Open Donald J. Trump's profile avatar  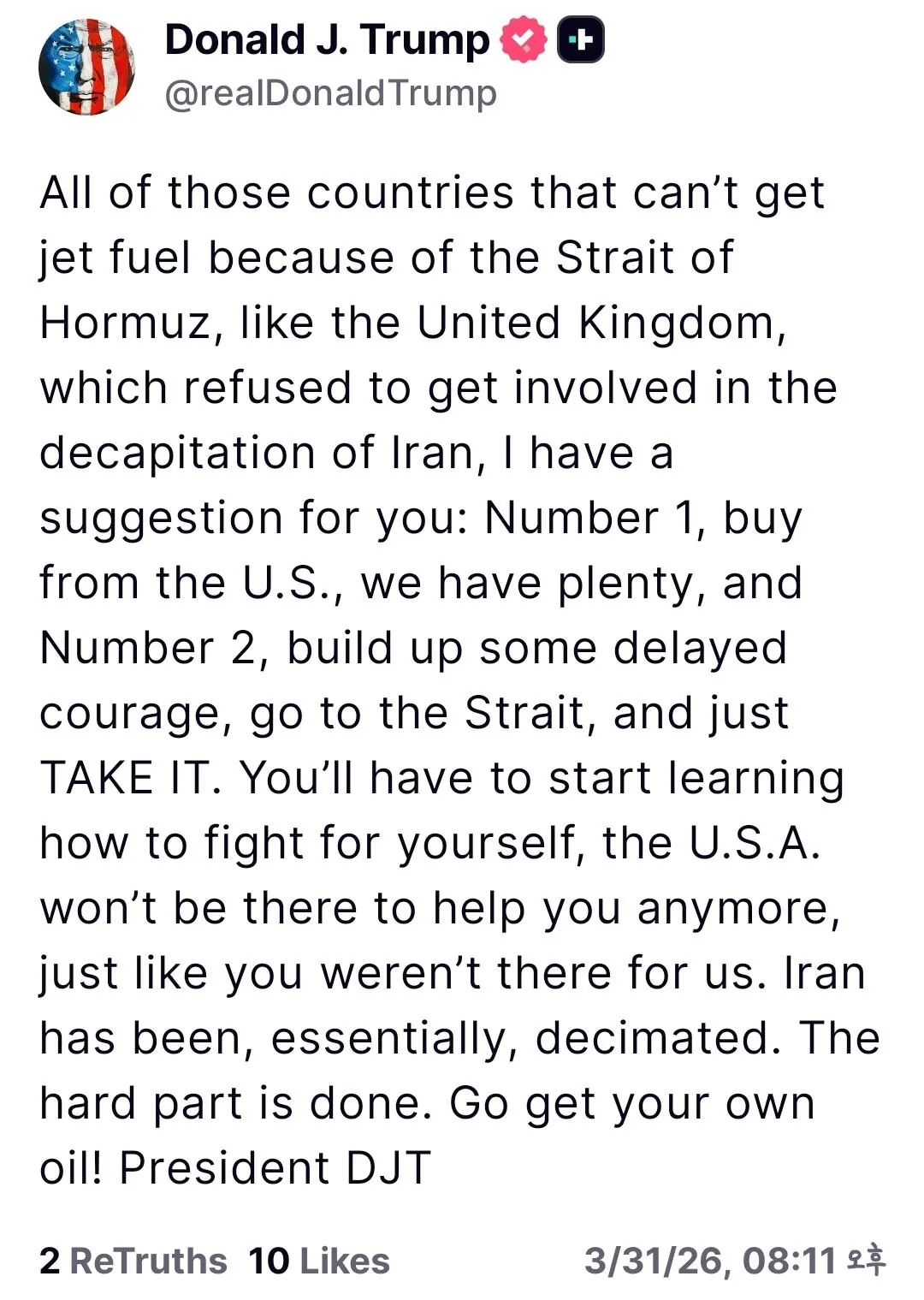coord(86,67)
